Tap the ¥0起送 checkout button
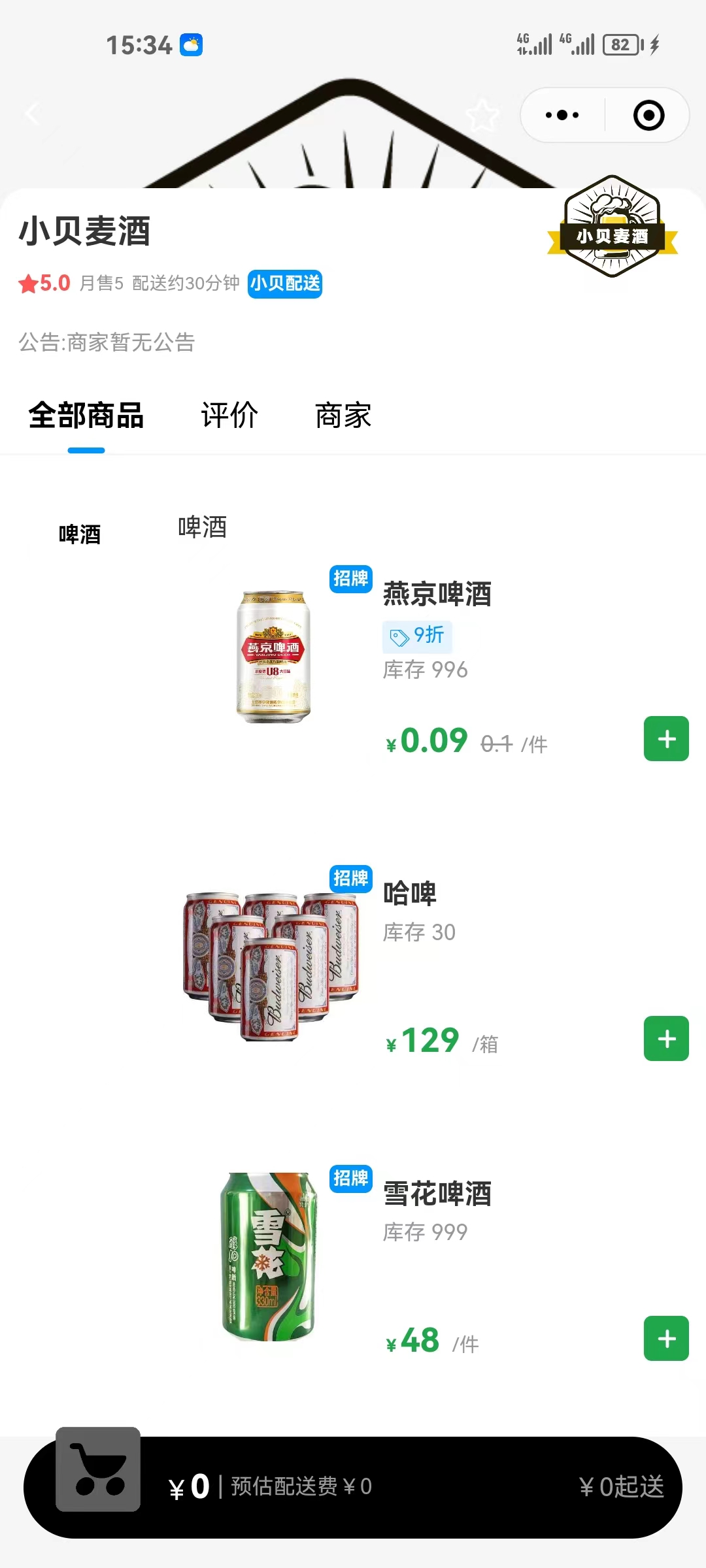The height and width of the screenshot is (1568, 706). click(621, 1487)
